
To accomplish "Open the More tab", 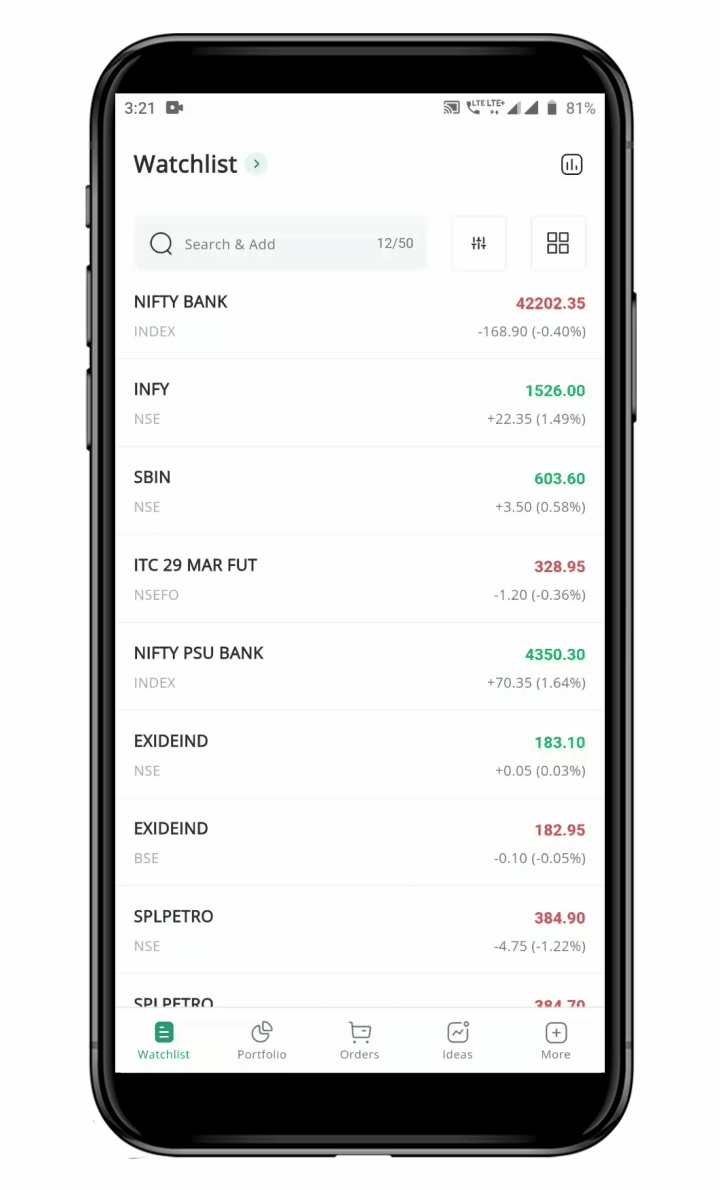I will point(556,1040).
